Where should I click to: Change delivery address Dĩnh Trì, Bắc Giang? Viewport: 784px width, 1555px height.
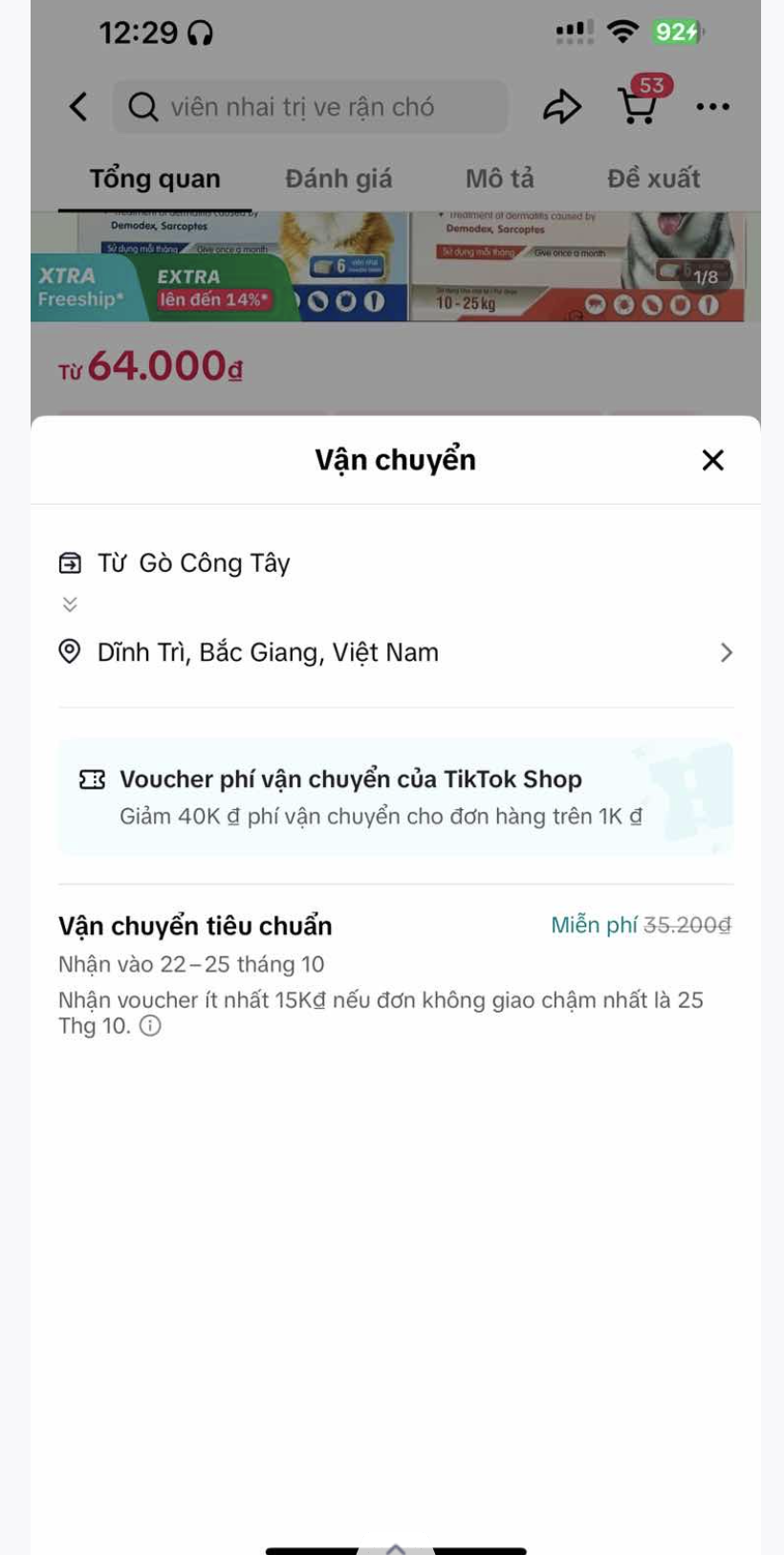pyautogui.click(x=395, y=652)
